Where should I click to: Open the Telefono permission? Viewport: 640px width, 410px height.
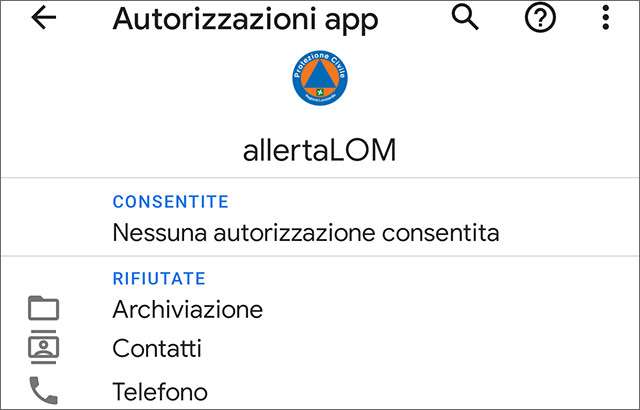[160, 391]
